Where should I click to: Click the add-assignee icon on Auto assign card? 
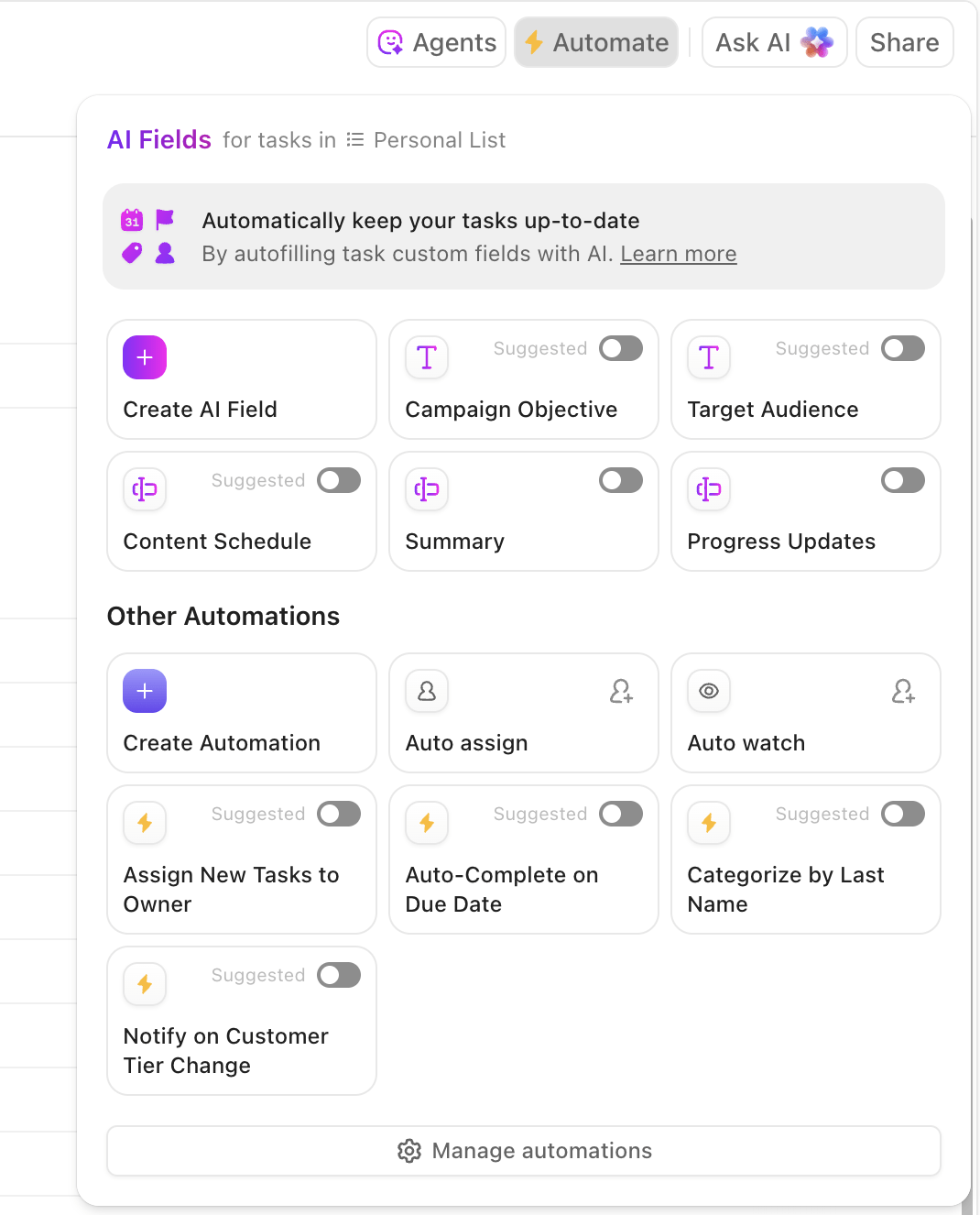click(x=621, y=691)
